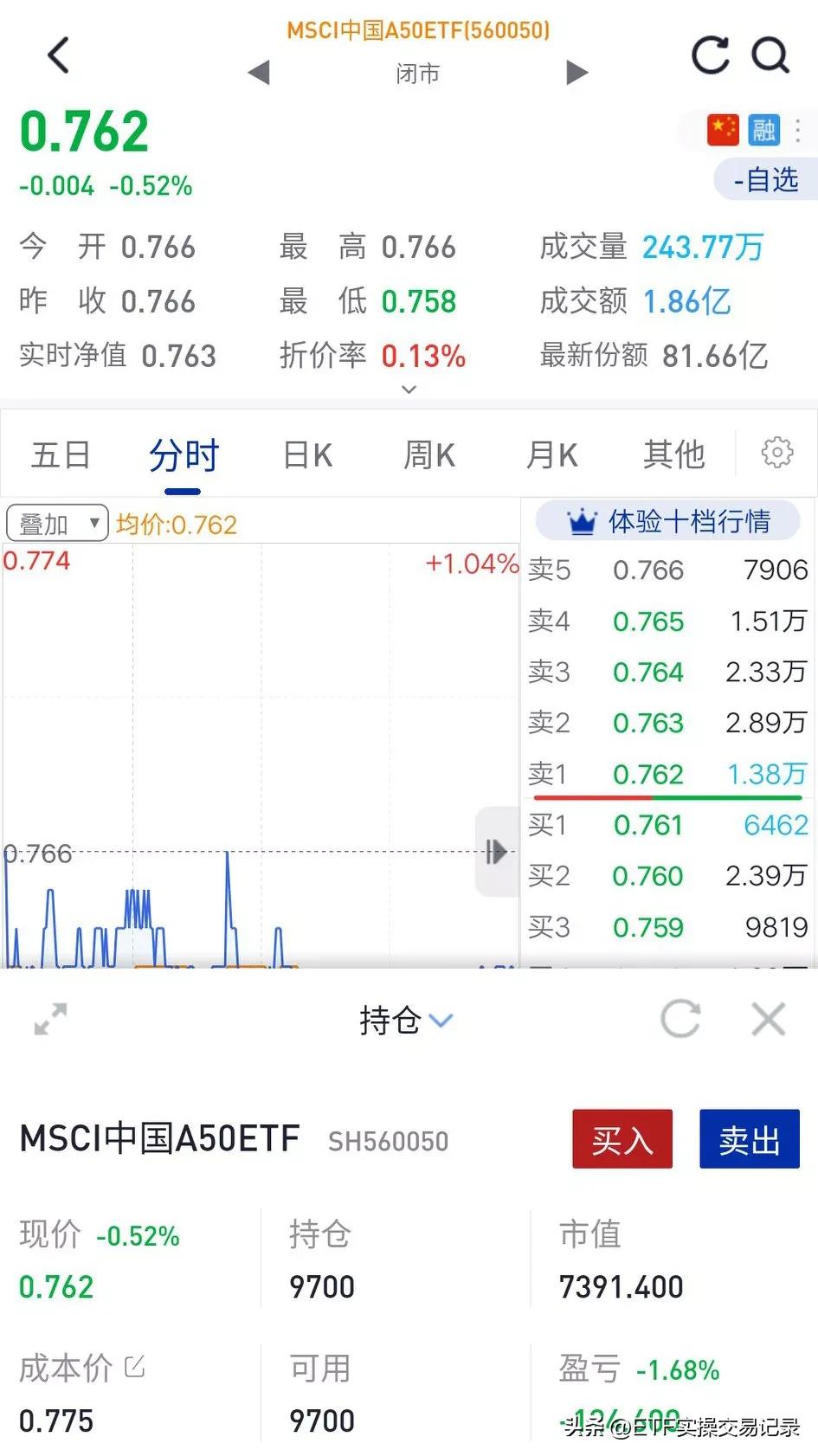Select the search icon

(x=769, y=55)
